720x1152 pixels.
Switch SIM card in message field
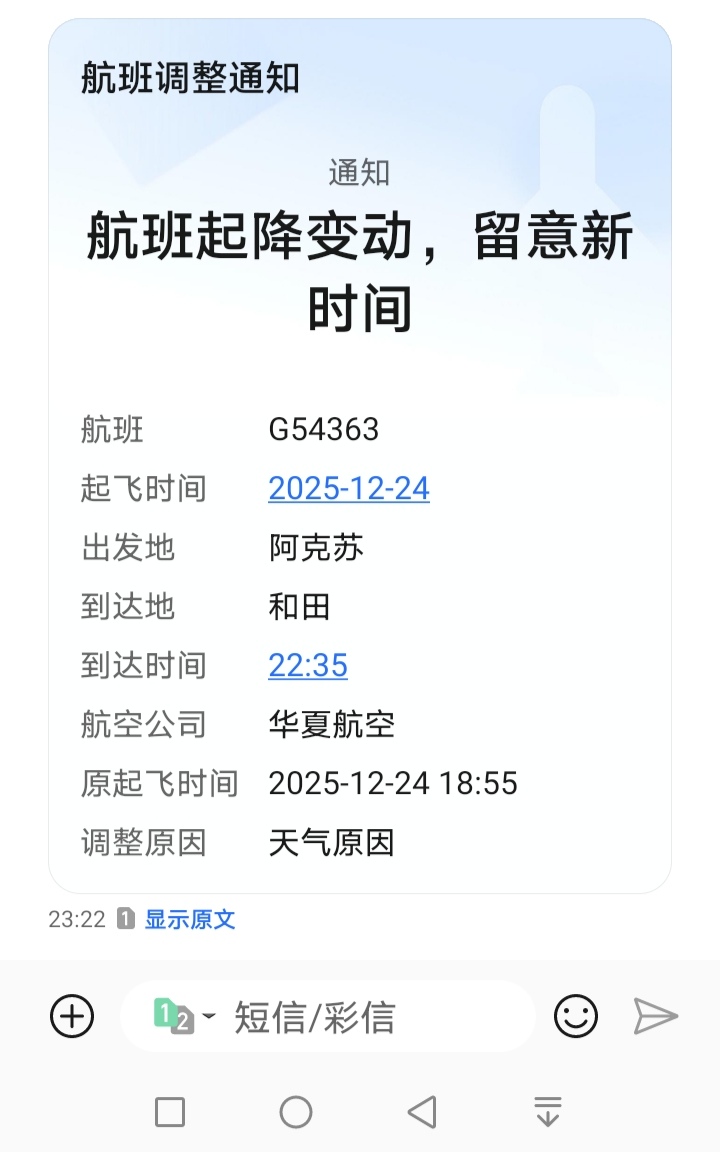click(184, 1017)
